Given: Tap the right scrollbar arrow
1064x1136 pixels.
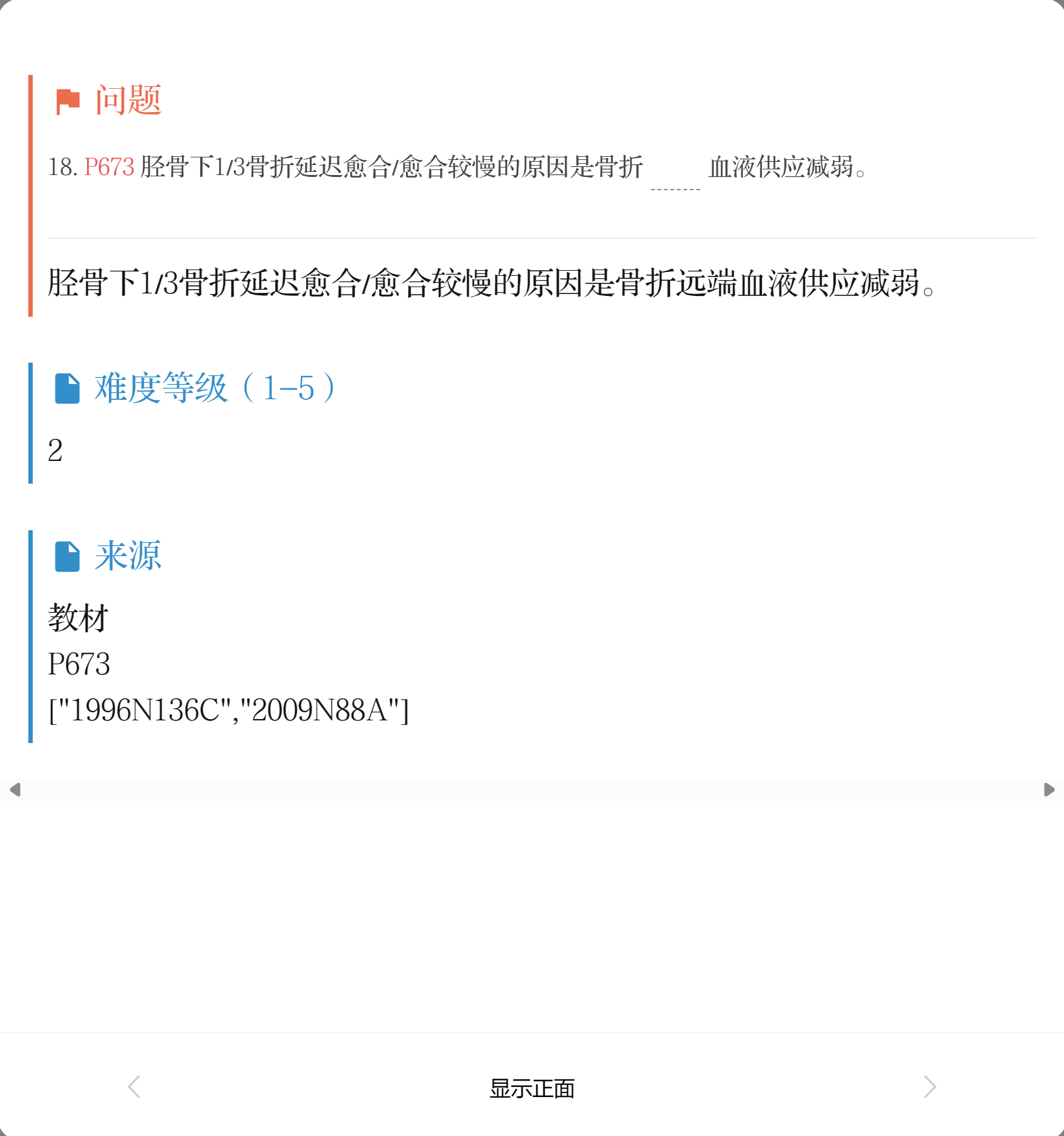Looking at the screenshot, I should (x=1049, y=790).
